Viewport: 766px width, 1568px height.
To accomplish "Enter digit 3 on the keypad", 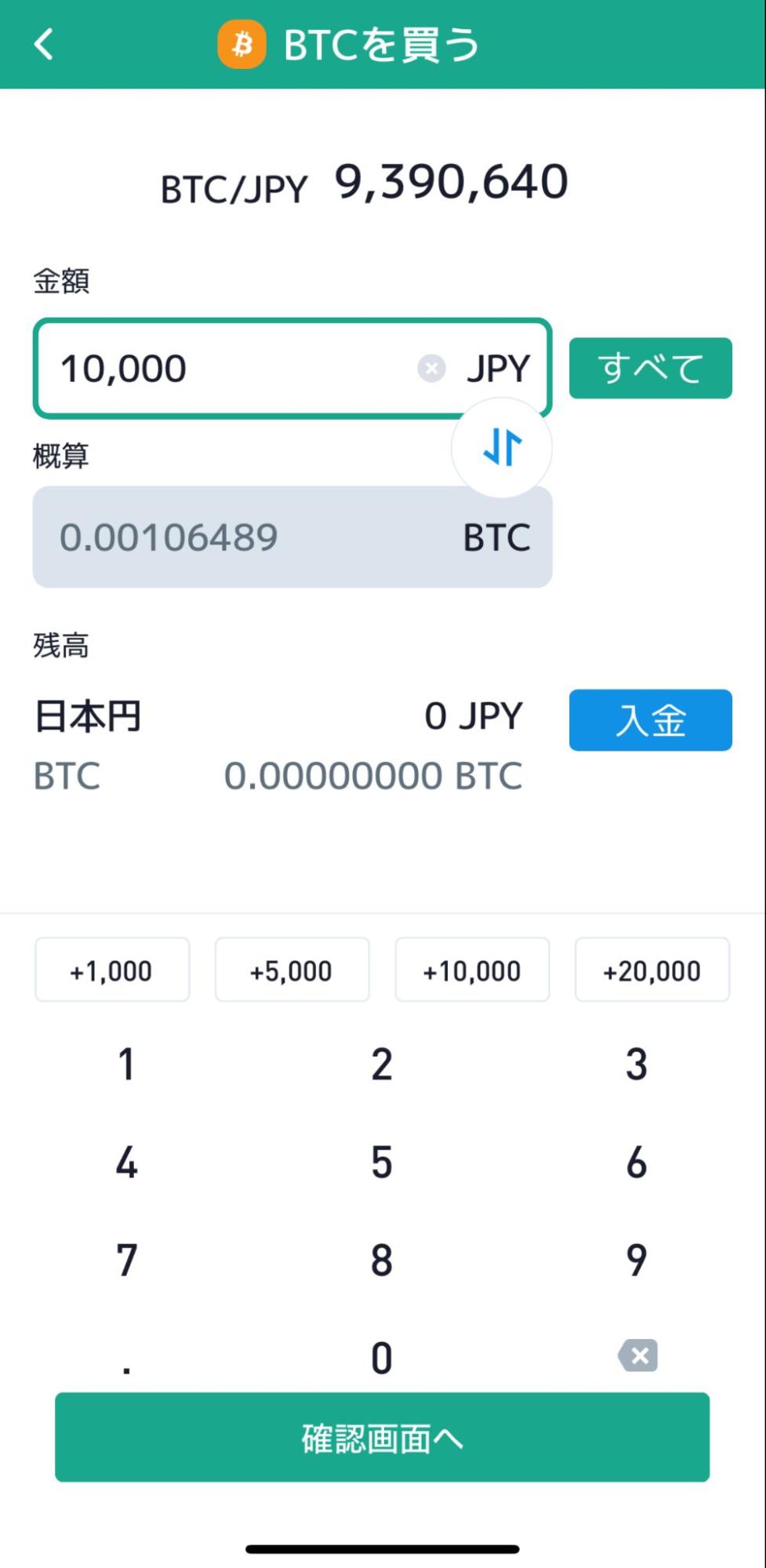I will pyautogui.click(x=637, y=1064).
